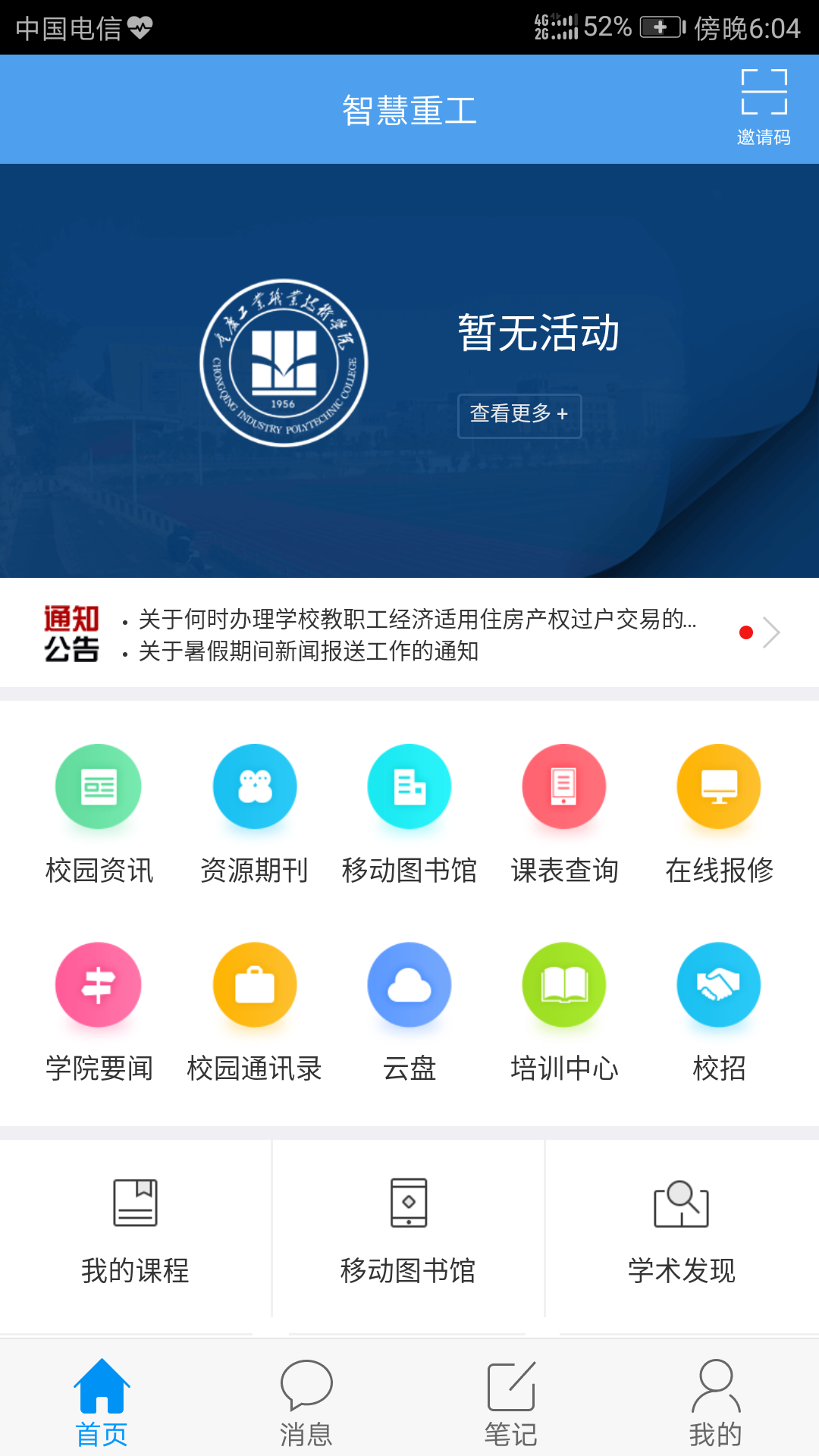
Task: Select the 首页 home tab
Action: pyautogui.click(x=102, y=1401)
